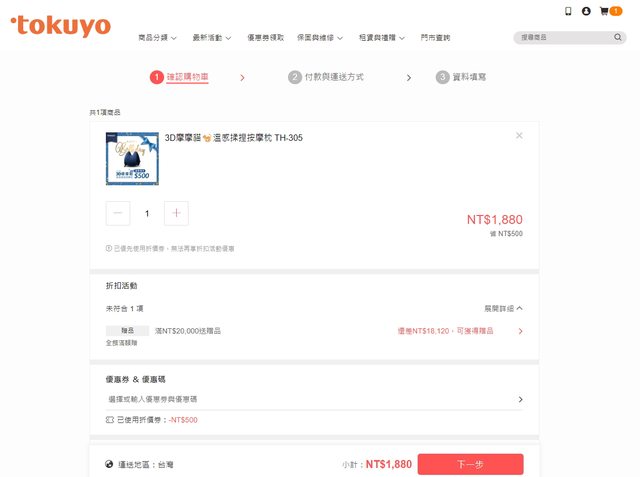Tap the 搜尋商品 search field
Screen dimensions: 640x477
click(x=565, y=38)
